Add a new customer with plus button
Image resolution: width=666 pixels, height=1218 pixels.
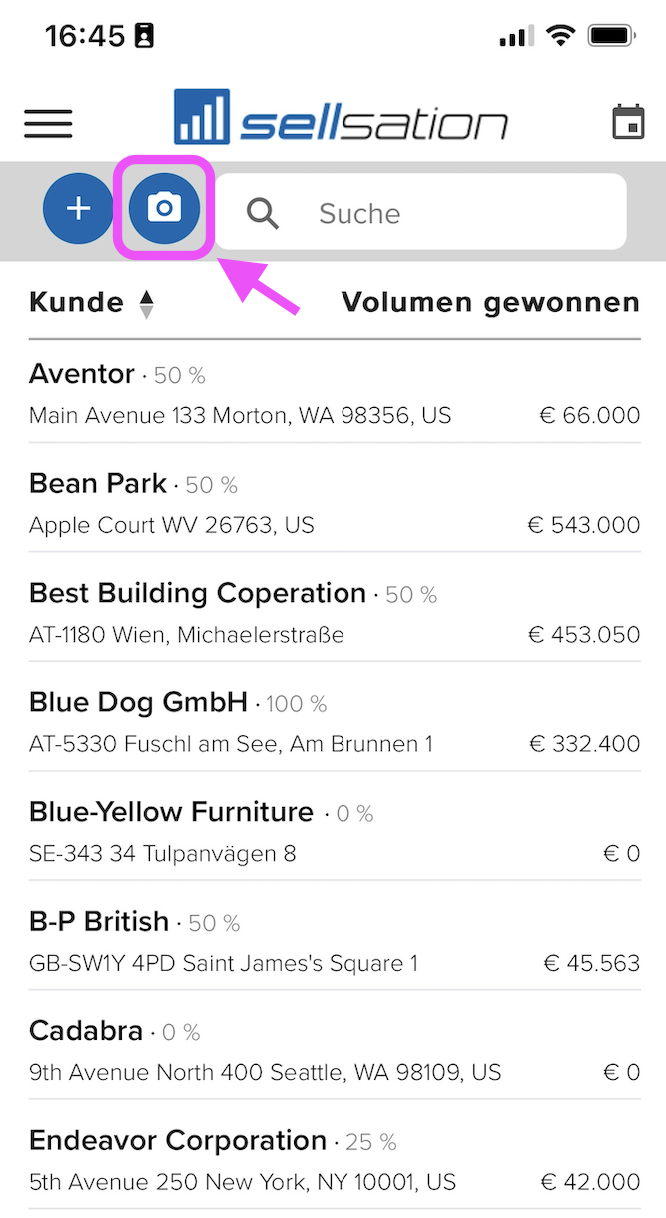tap(78, 208)
